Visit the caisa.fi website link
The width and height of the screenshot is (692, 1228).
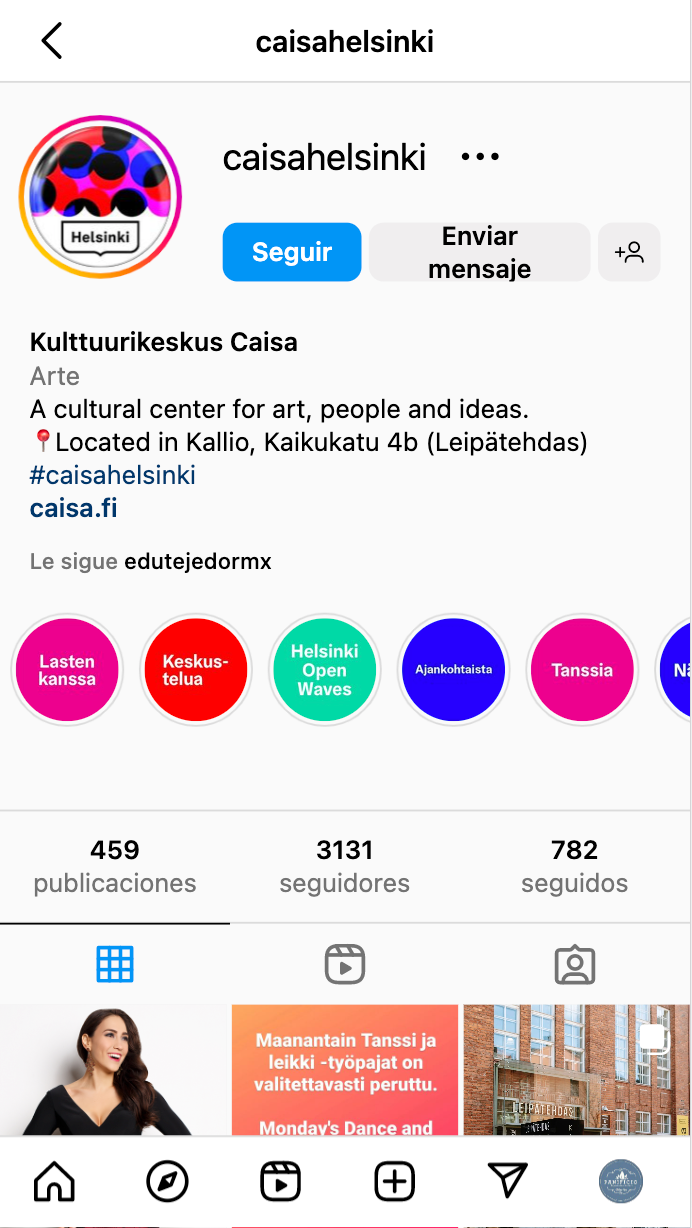[73, 508]
